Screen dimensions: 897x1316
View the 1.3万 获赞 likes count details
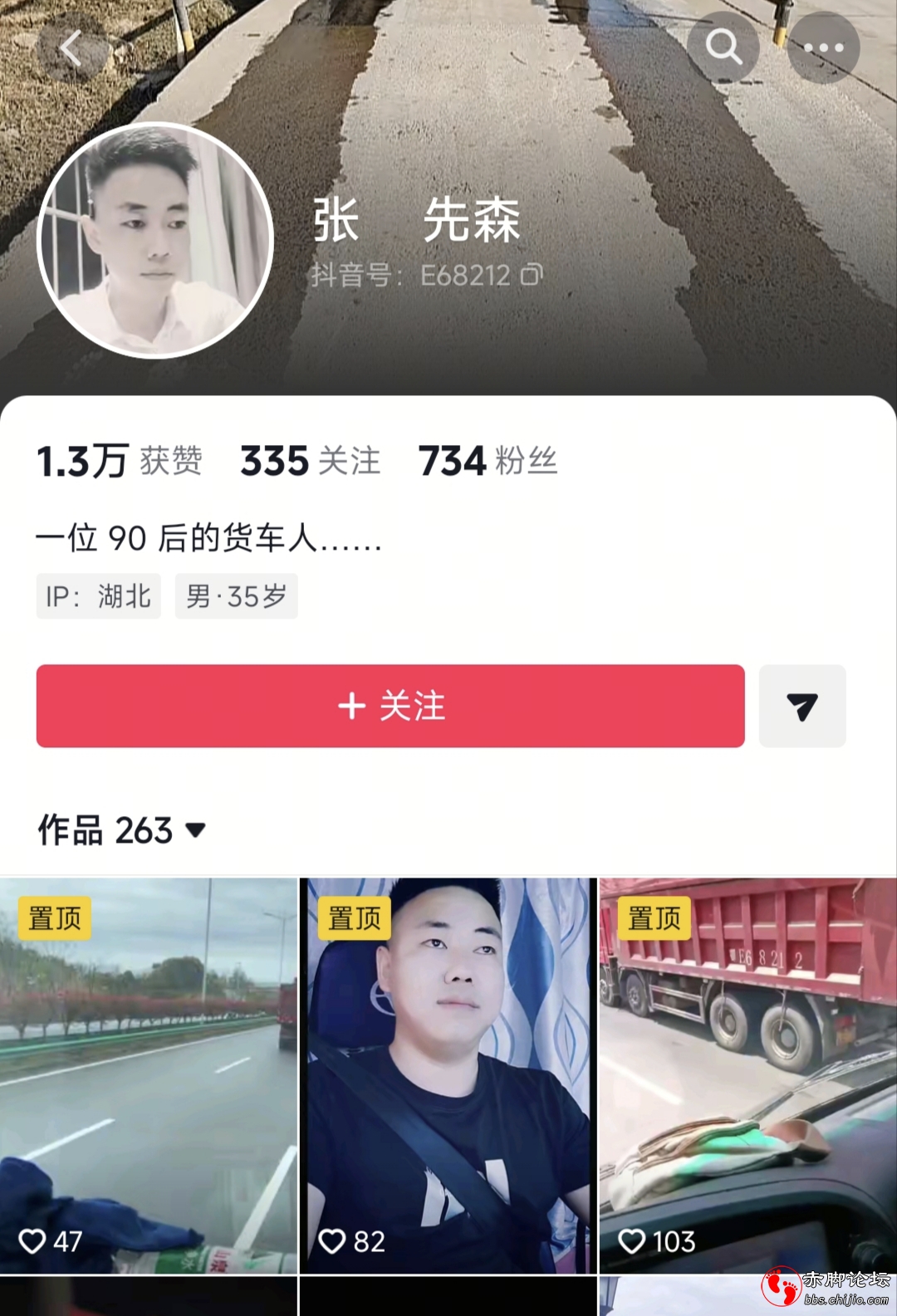120,461
